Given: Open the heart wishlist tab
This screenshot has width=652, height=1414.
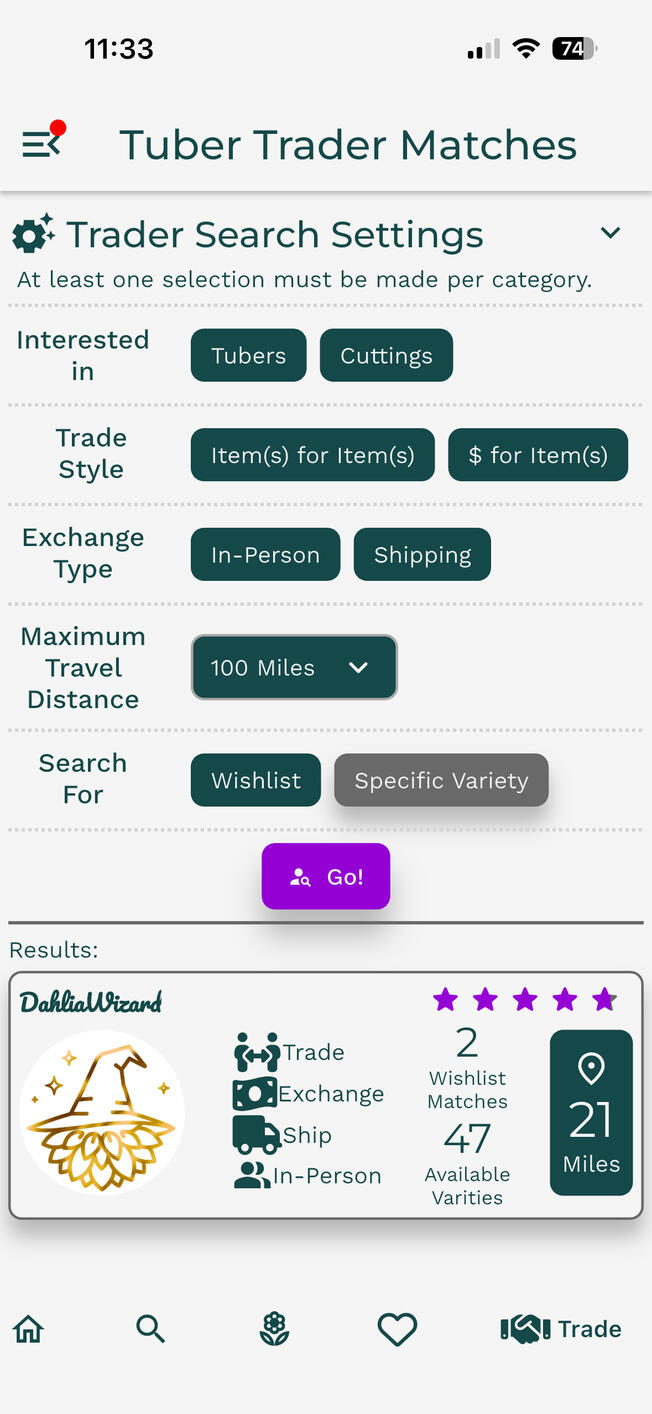Looking at the screenshot, I should 397,1329.
